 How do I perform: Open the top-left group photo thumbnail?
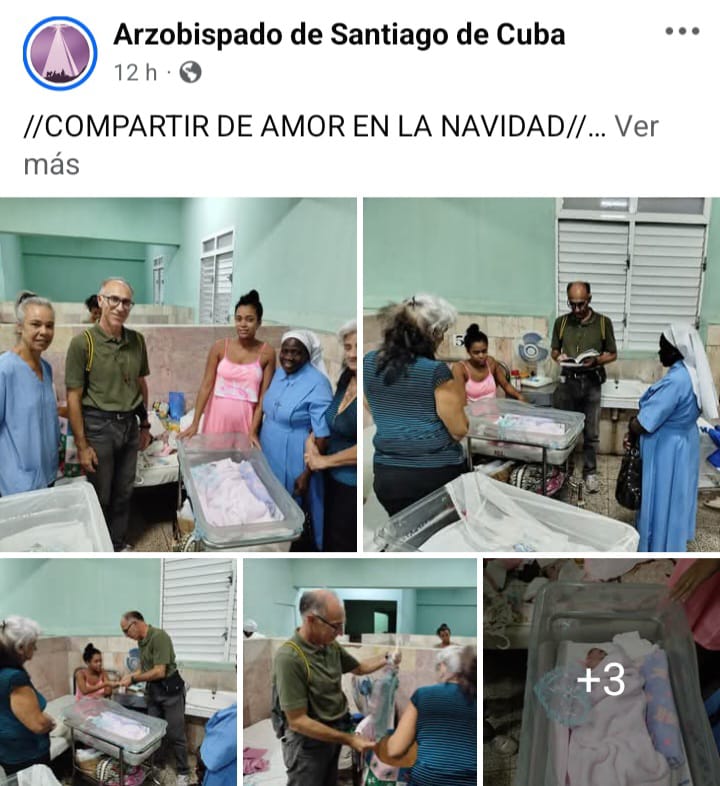click(x=180, y=370)
